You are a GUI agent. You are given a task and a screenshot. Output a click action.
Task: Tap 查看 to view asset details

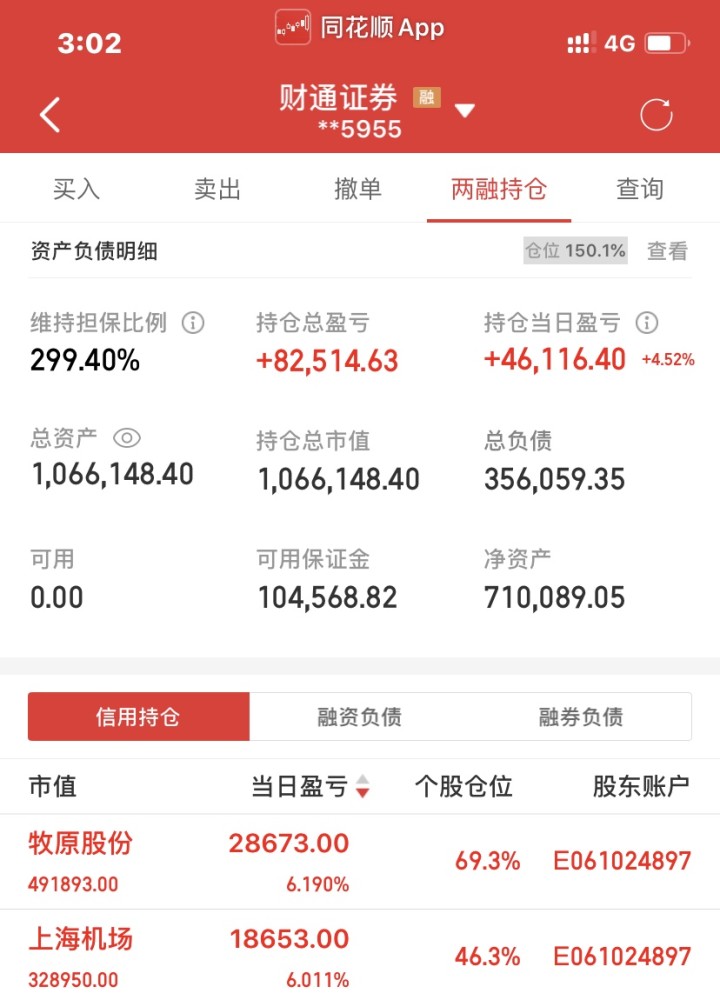666,251
